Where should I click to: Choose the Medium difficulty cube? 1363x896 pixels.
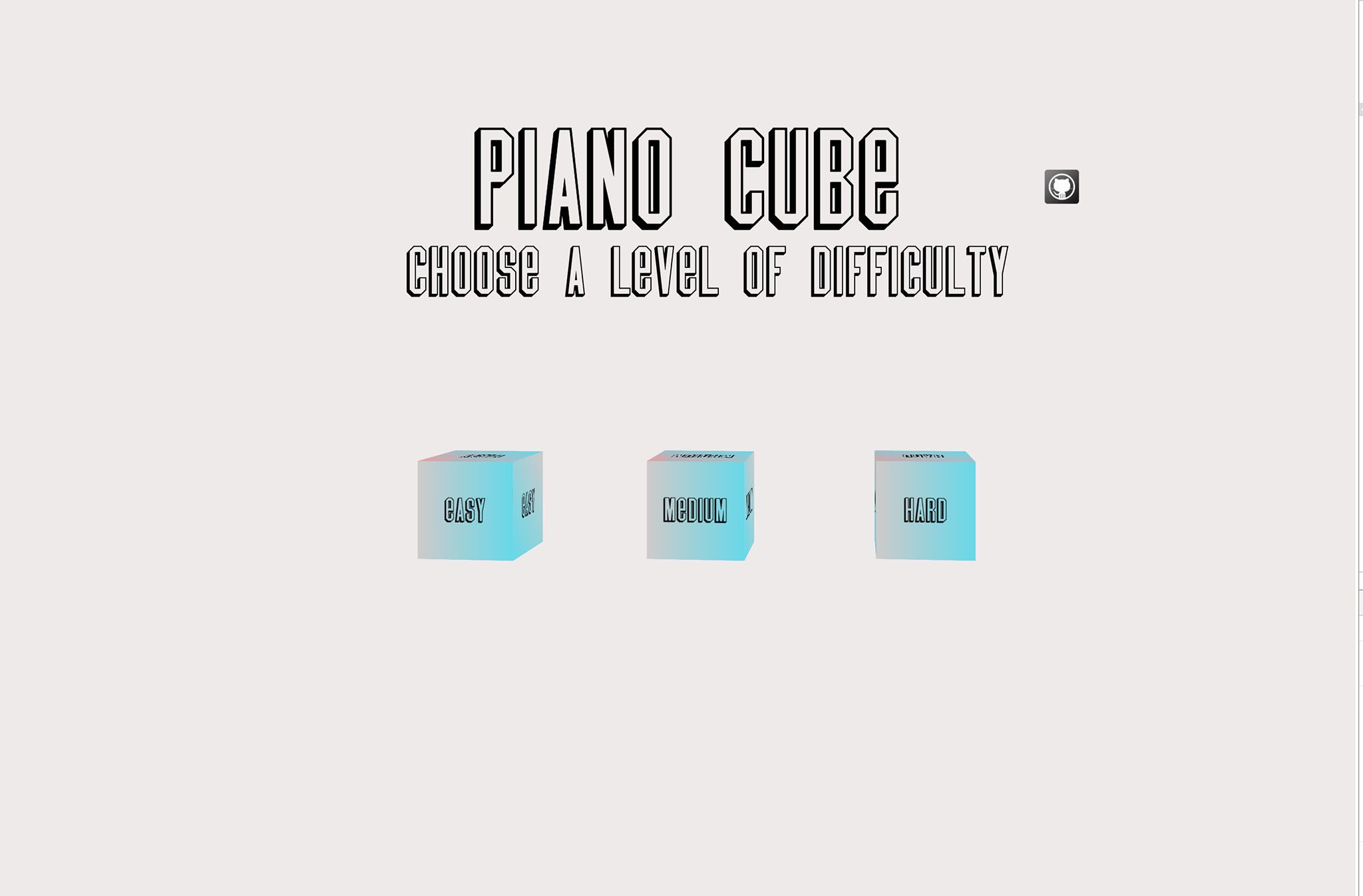[x=695, y=510]
